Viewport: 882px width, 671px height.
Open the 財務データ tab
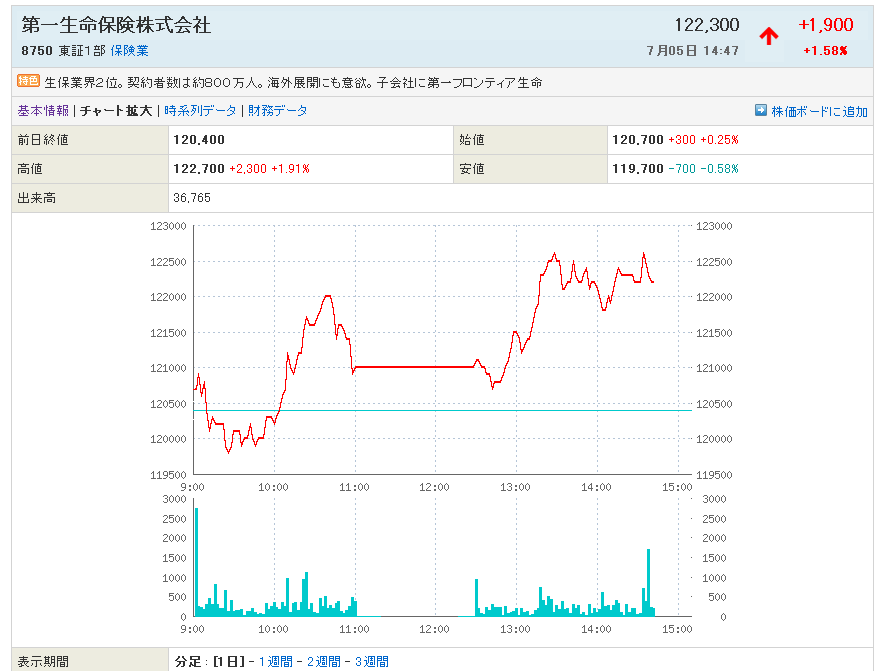[x=278, y=111]
